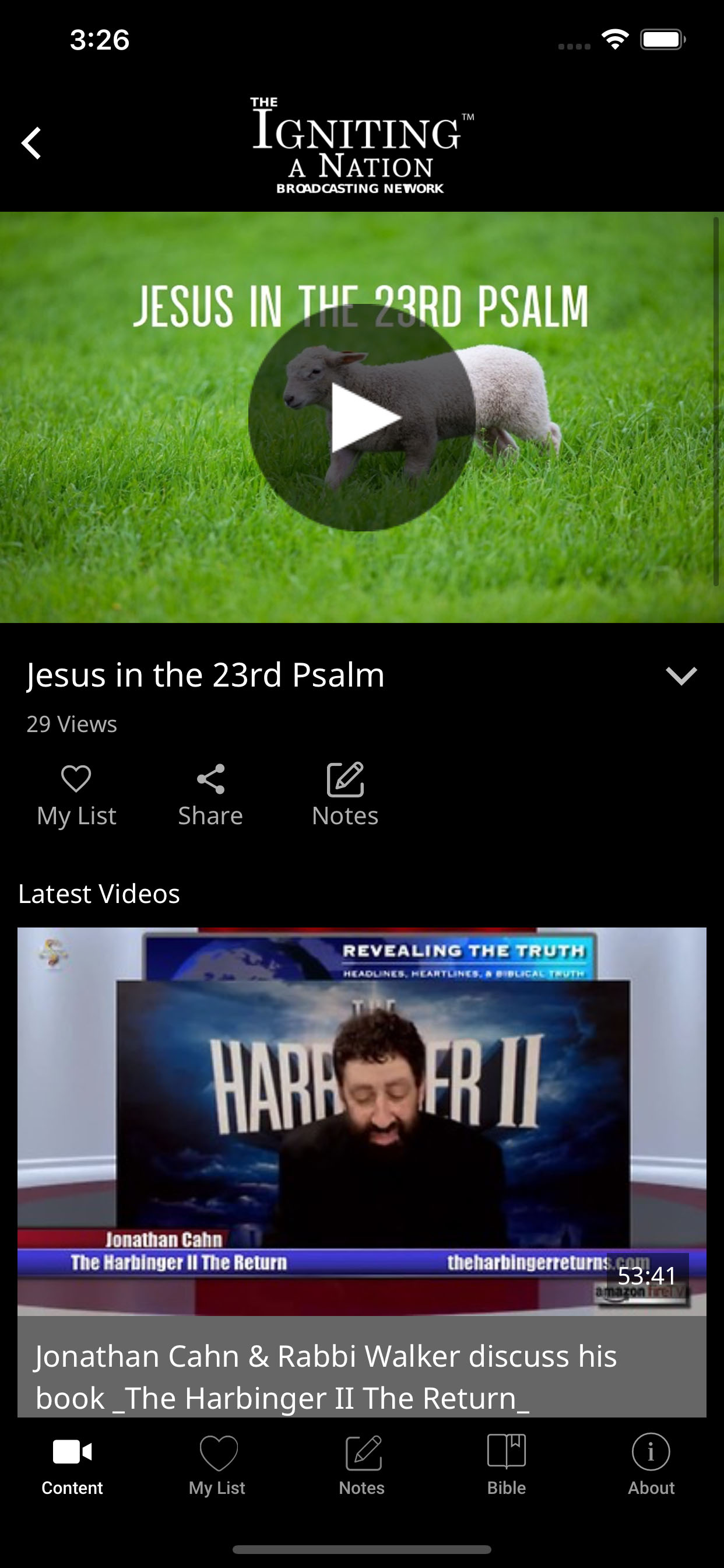Switch to the My List tab in bottom bar

tap(217, 1466)
